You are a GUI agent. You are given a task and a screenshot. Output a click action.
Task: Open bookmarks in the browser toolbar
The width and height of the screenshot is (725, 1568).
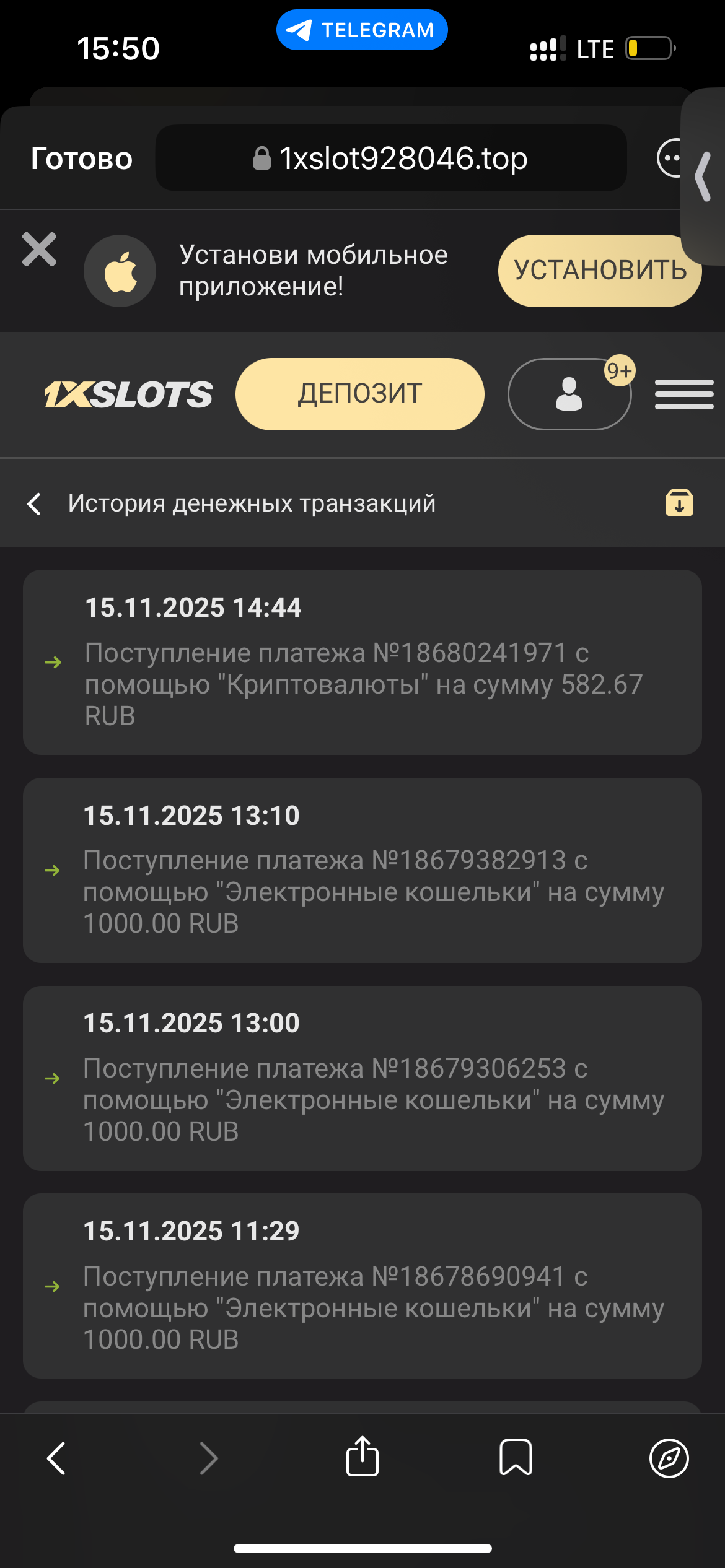coord(516,1457)
